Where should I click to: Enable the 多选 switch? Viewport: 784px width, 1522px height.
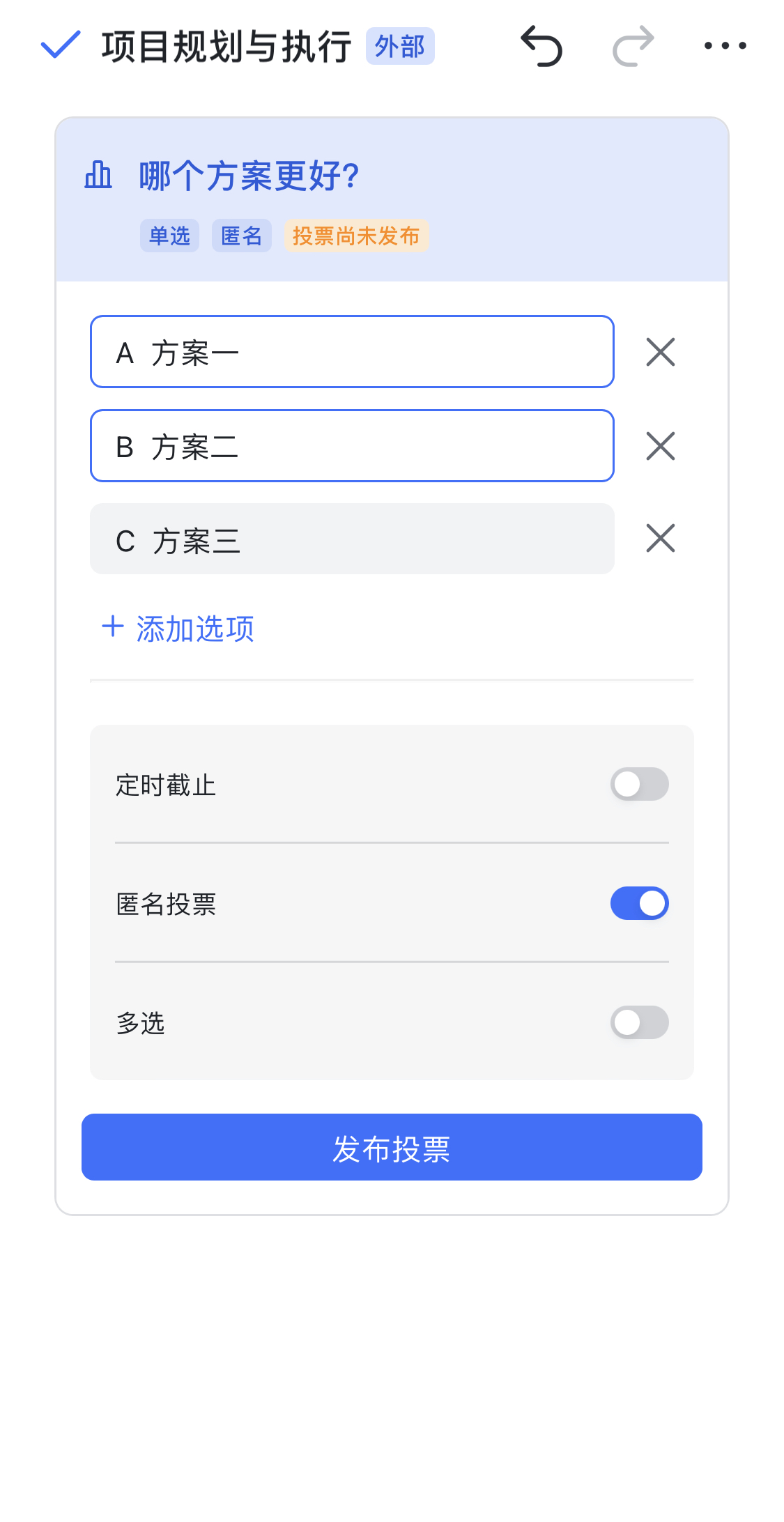click(639, 1022)
